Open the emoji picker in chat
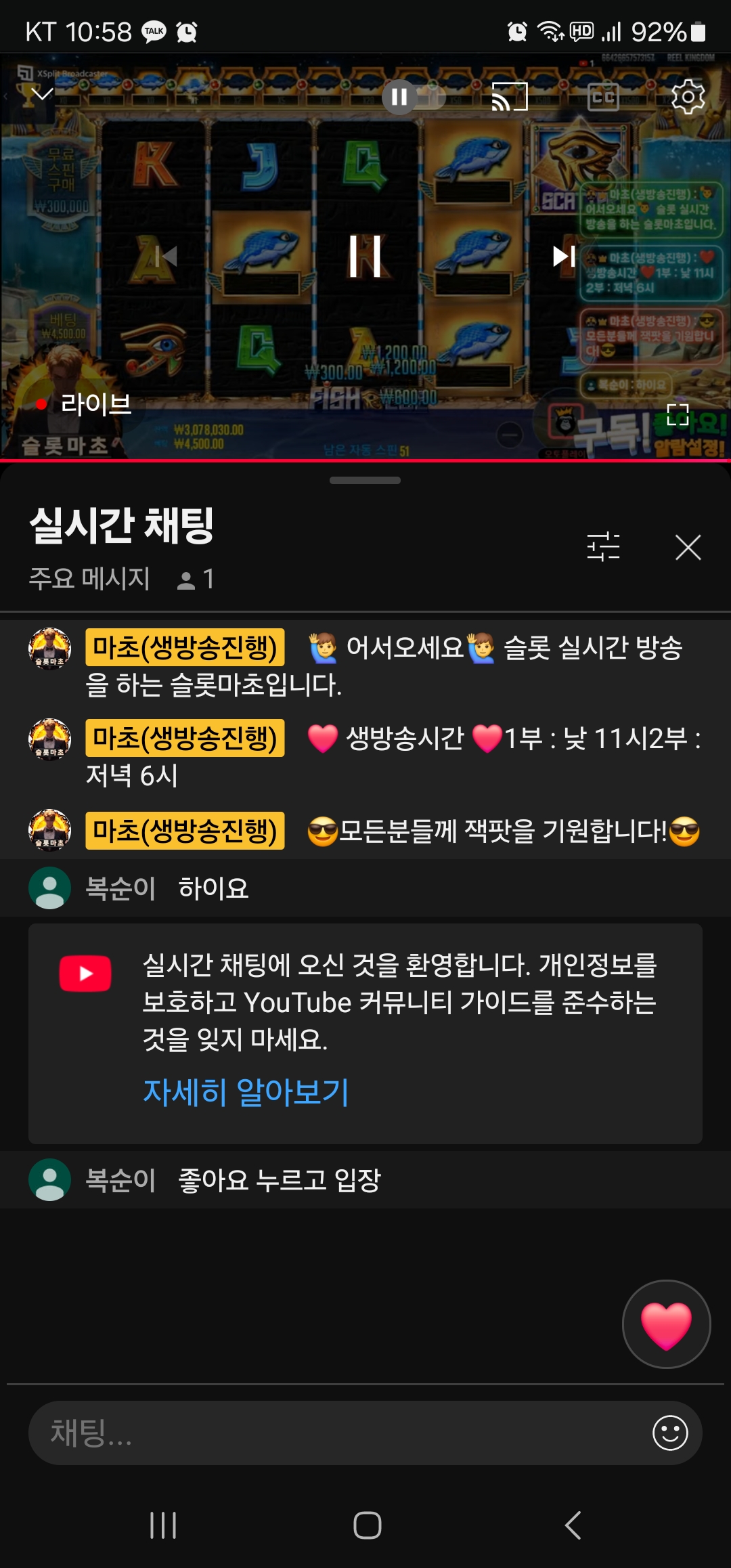This screenshot has height=1568, width=731. [x=670, y=1433]
